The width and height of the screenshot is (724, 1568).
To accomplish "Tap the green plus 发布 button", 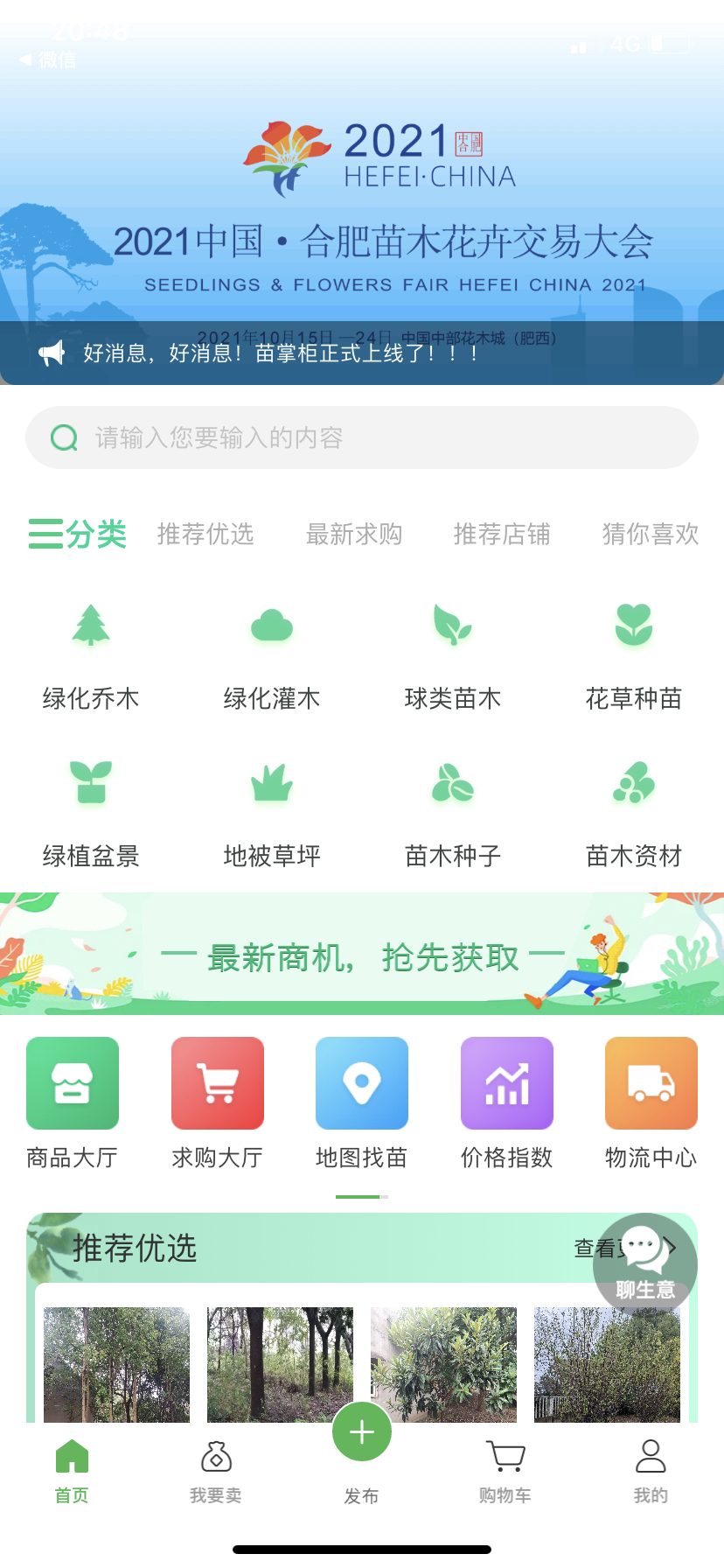I will point(362,1432).
